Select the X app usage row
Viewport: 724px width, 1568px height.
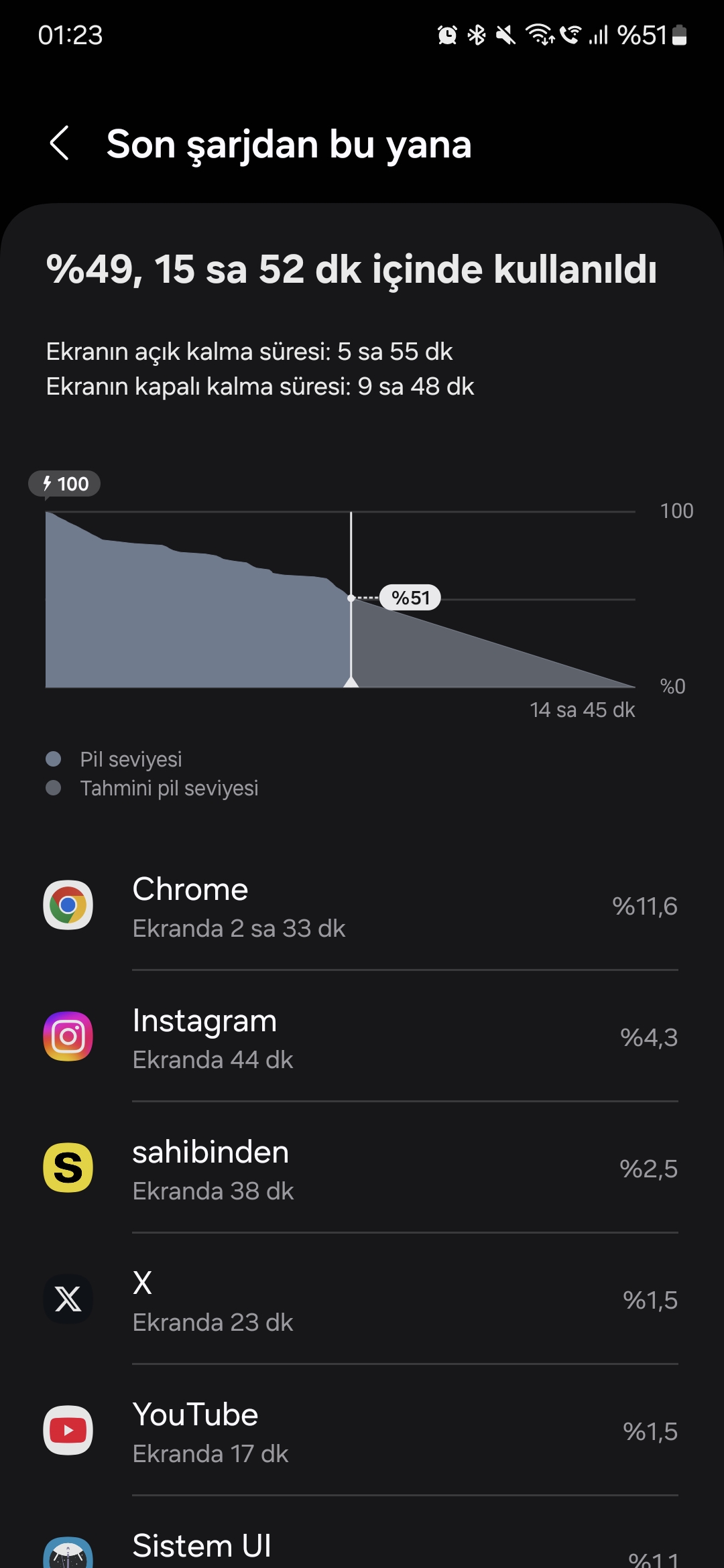pos(362,1300)
